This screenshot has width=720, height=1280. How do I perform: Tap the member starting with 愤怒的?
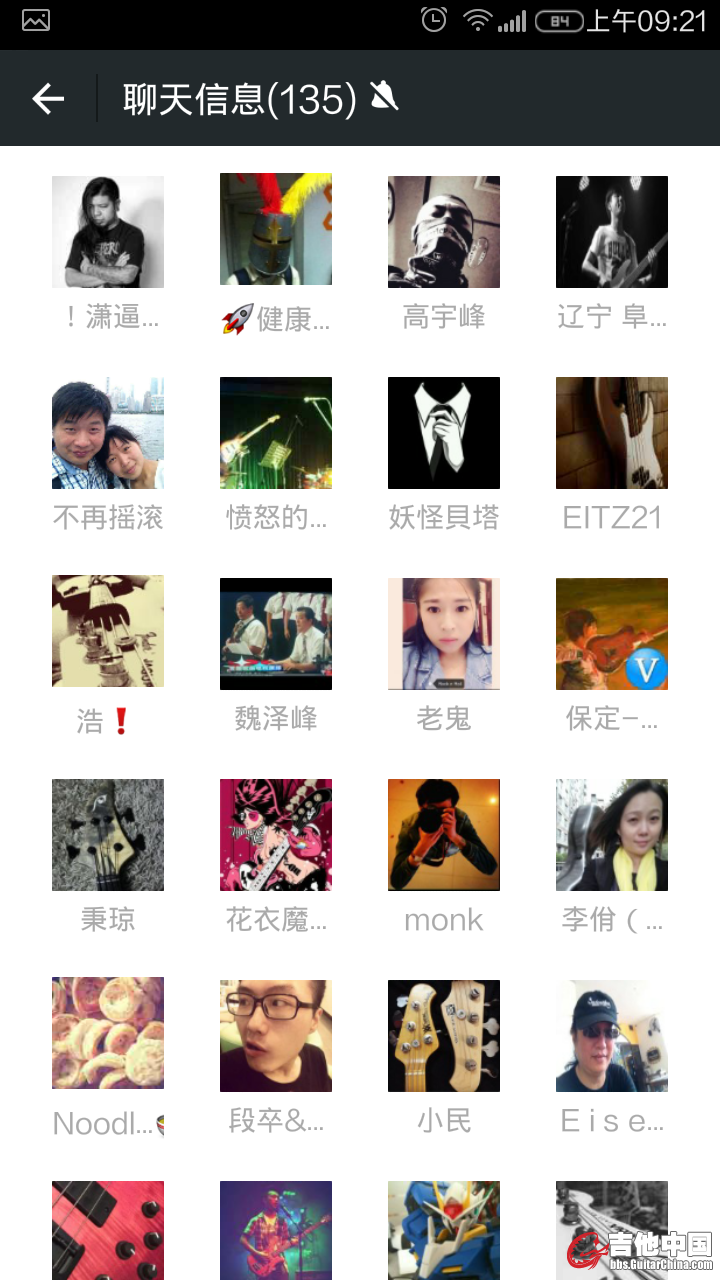pyautogui.click(x=276, y=433)
